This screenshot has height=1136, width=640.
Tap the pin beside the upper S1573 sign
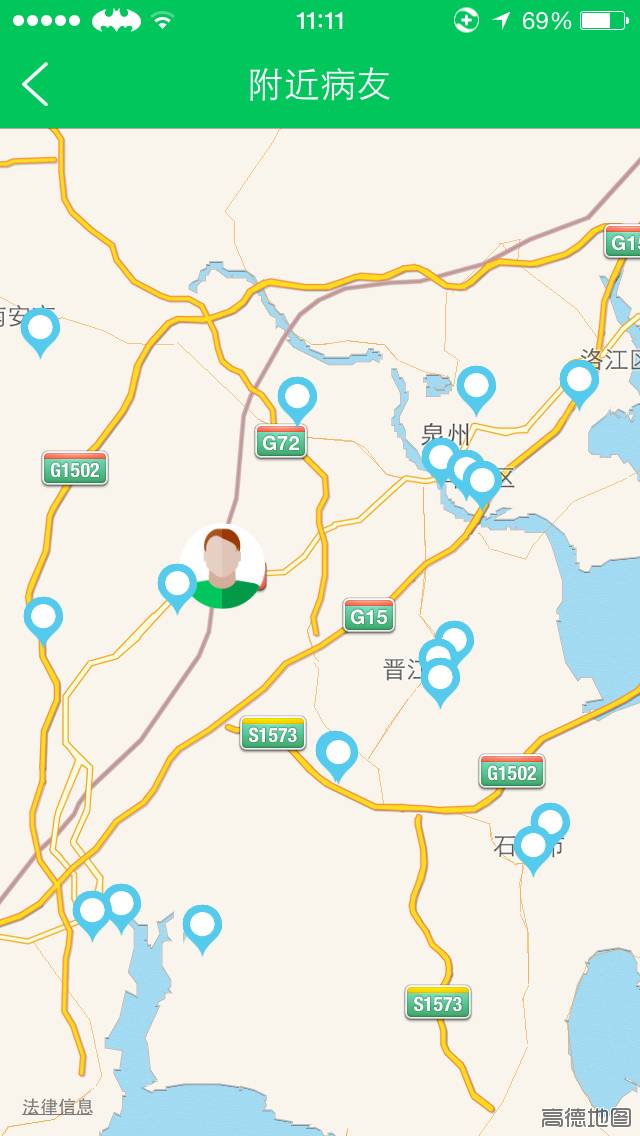coord(337,752)
